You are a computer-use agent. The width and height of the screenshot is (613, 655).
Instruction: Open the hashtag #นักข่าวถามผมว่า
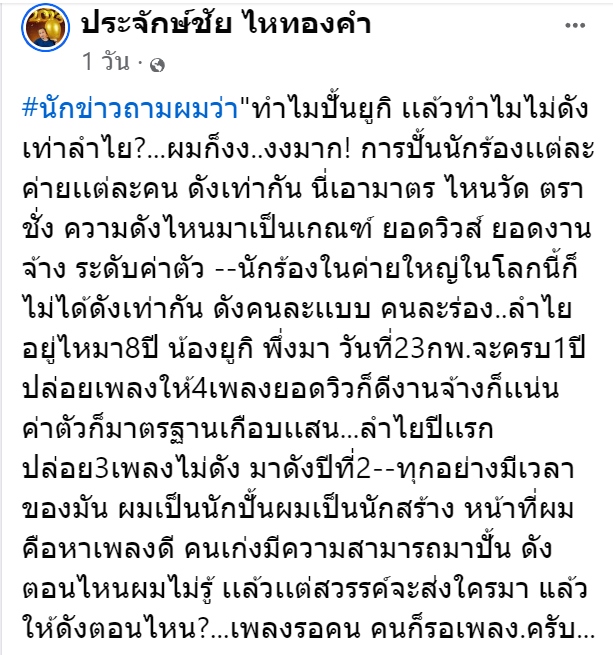click(x=136, y=107)
